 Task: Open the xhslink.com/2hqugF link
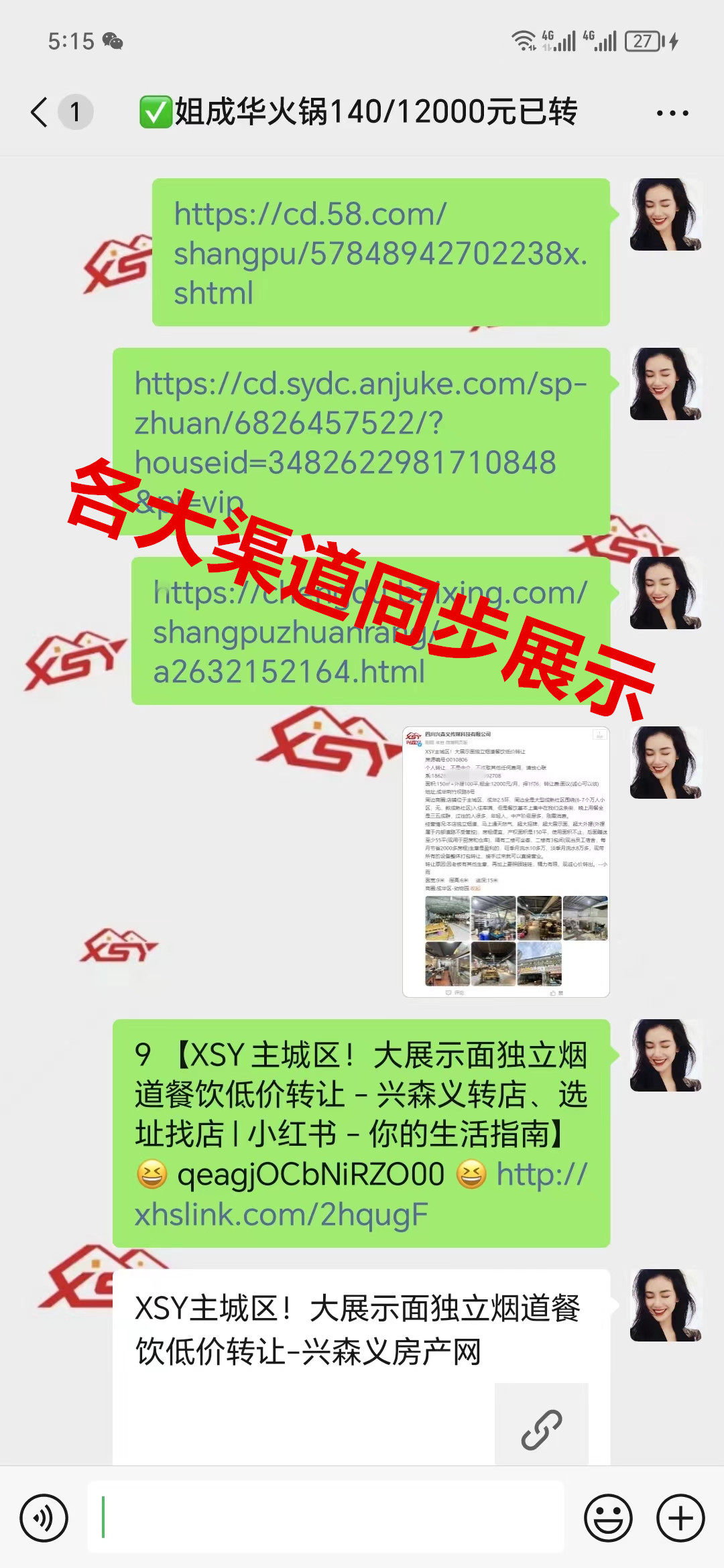282,1214
